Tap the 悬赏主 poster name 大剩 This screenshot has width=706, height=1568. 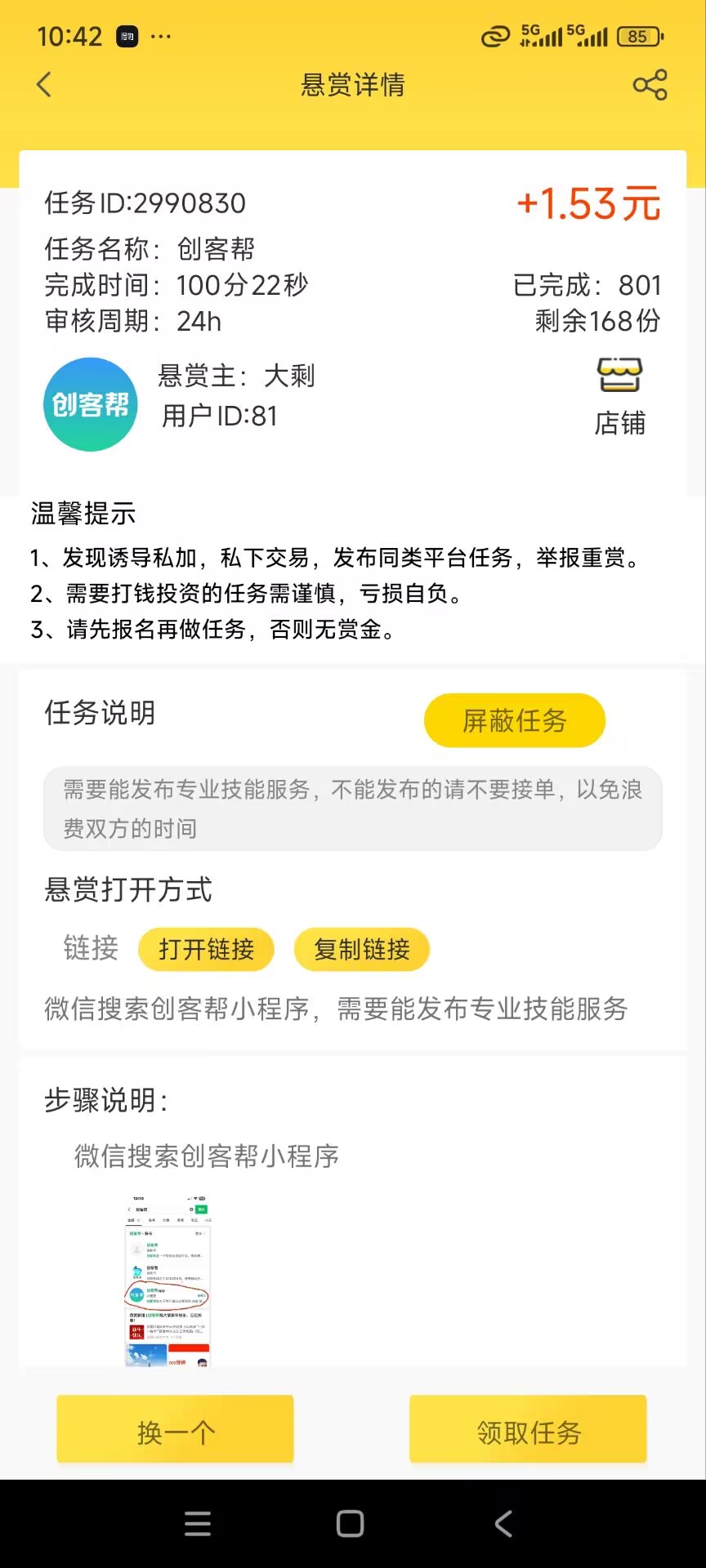(x=288, y=376)
